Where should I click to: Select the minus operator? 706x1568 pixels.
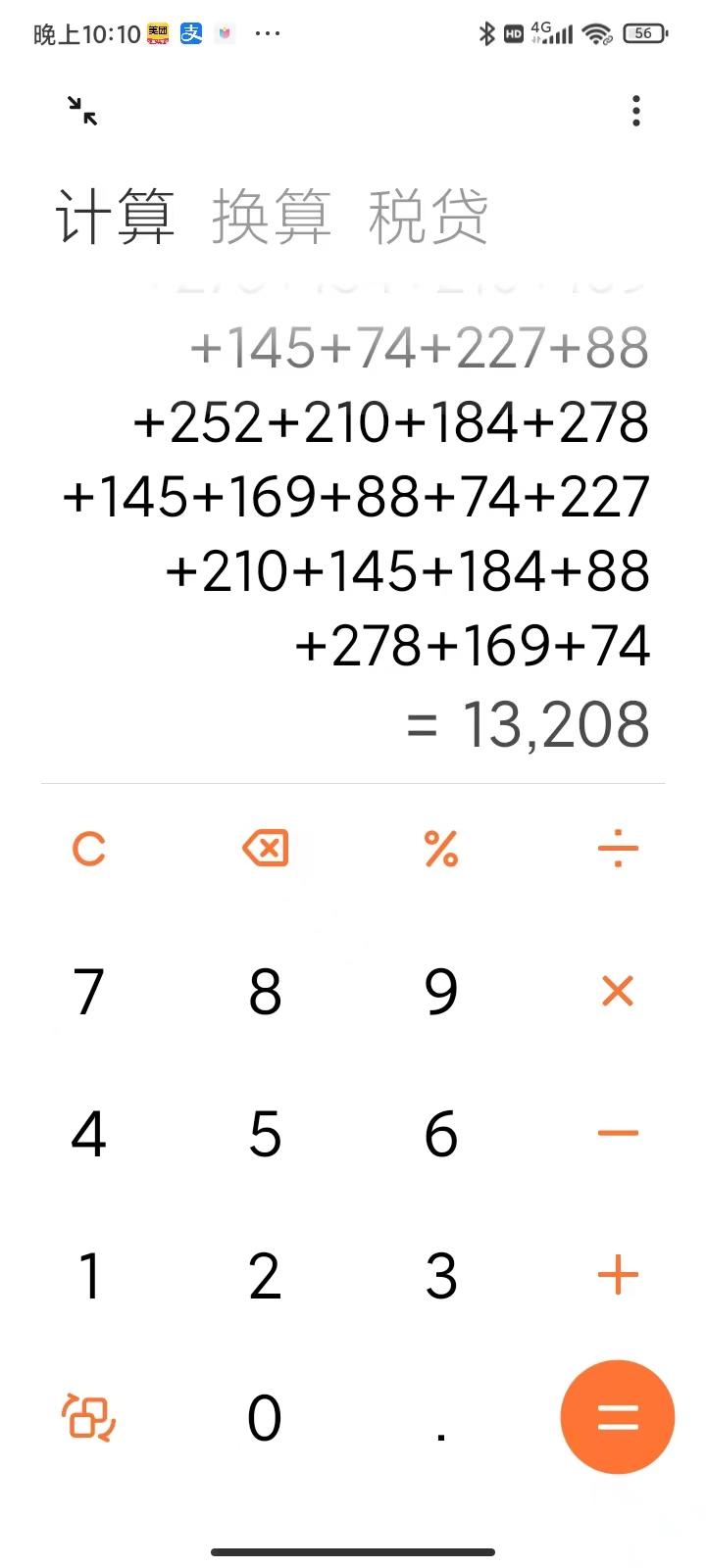(x=618, y=1133)
